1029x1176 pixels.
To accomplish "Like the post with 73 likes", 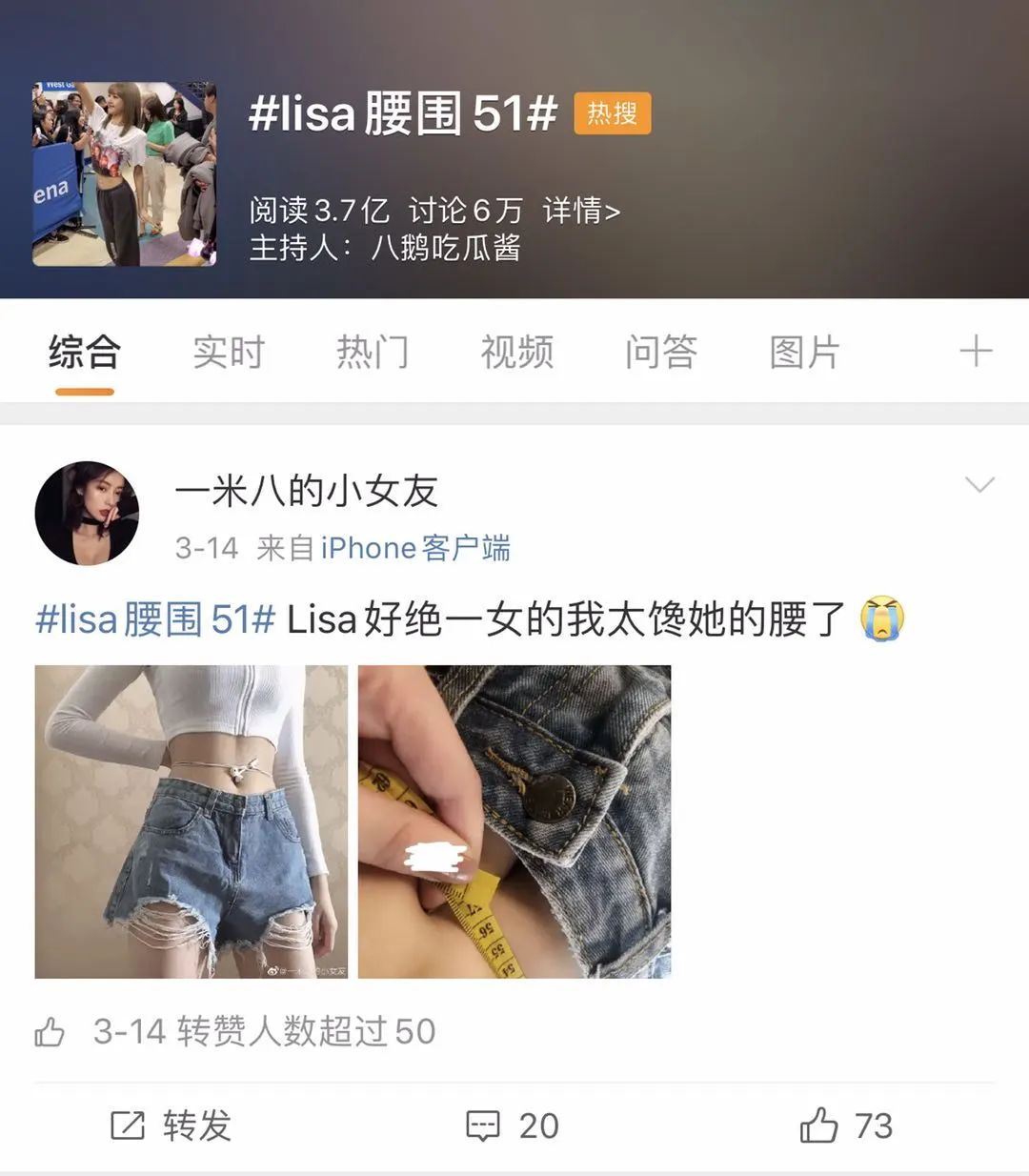I will click(x=846, y=1125).
